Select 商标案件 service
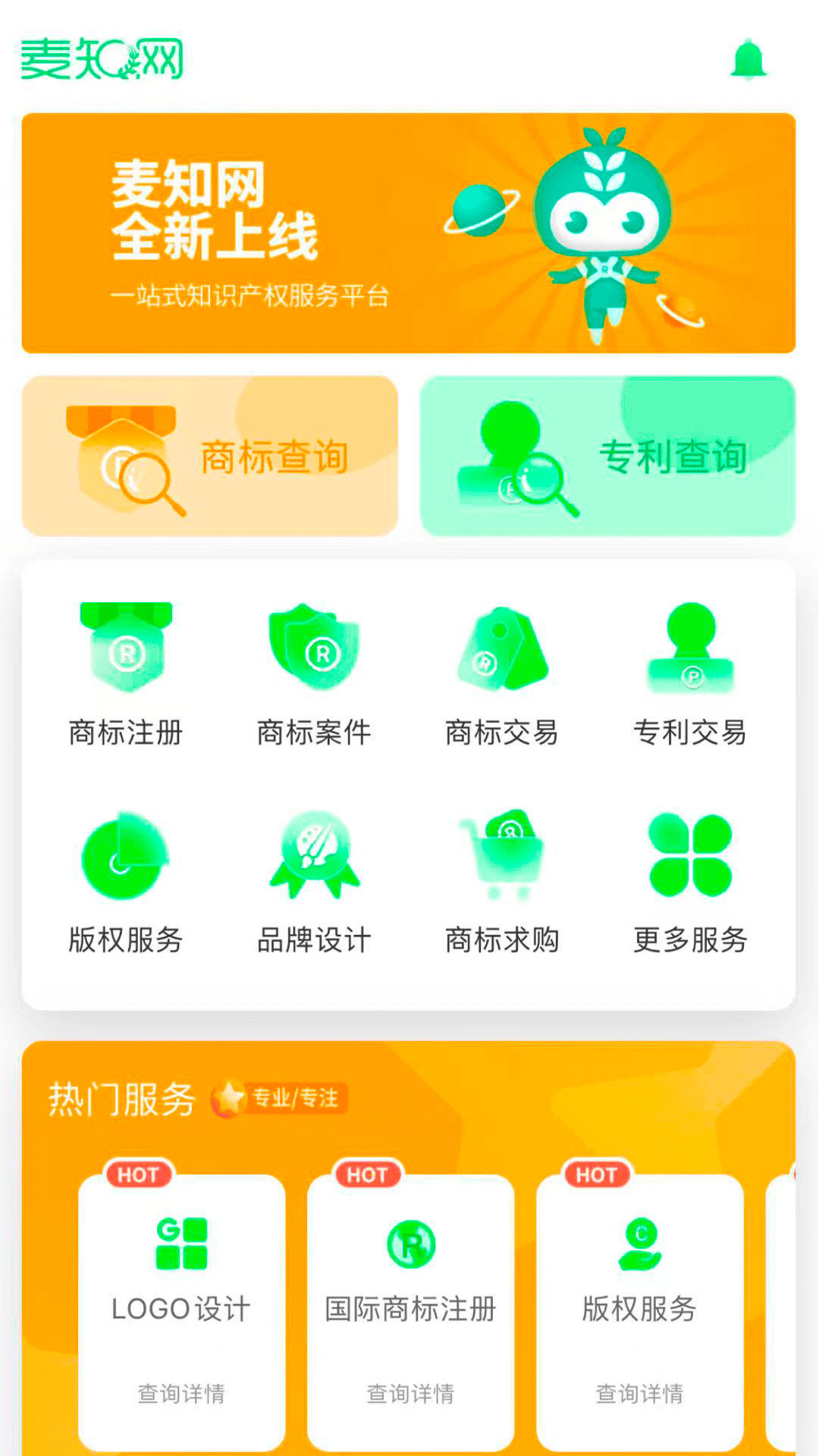This screenshot has width=819, height=1456. [314, 674]
